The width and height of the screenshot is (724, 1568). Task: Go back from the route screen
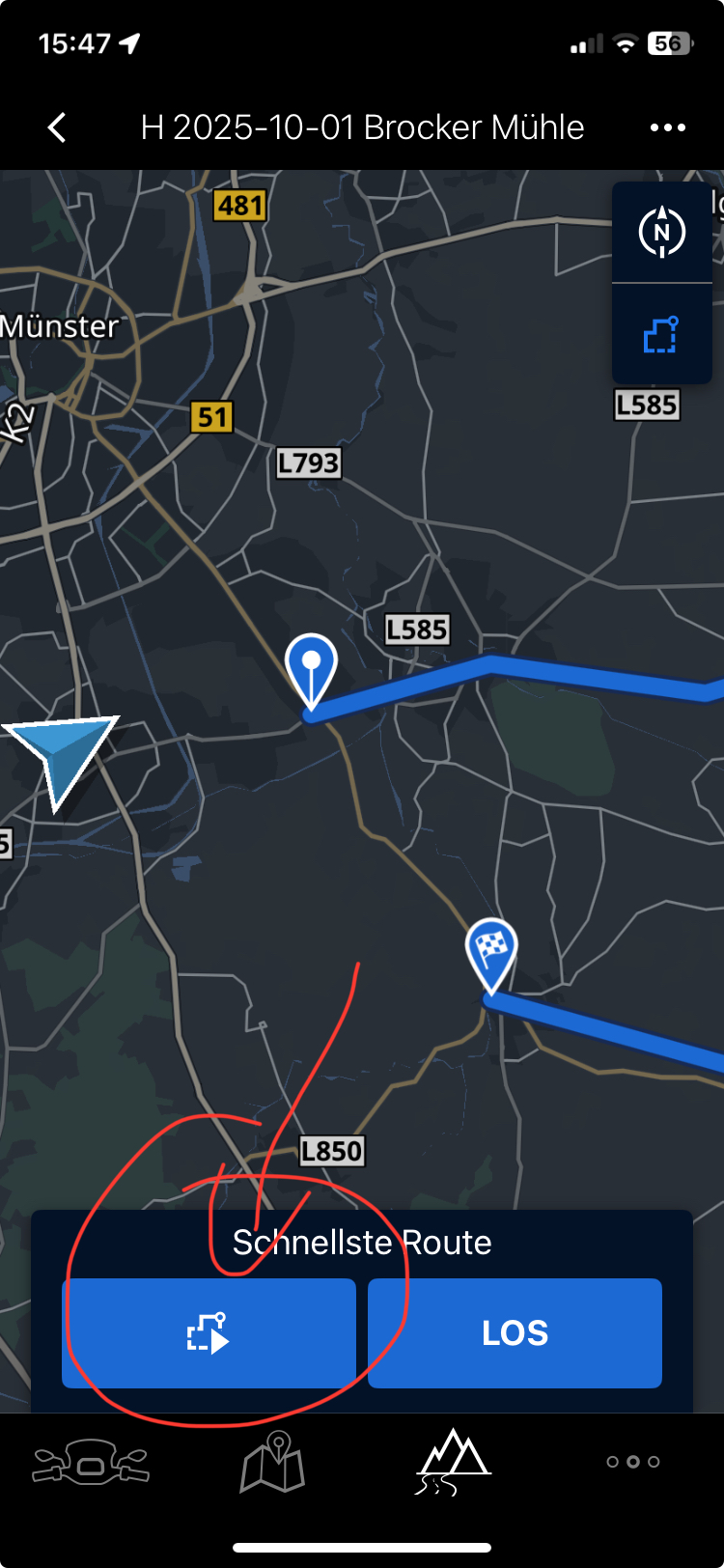58,127
